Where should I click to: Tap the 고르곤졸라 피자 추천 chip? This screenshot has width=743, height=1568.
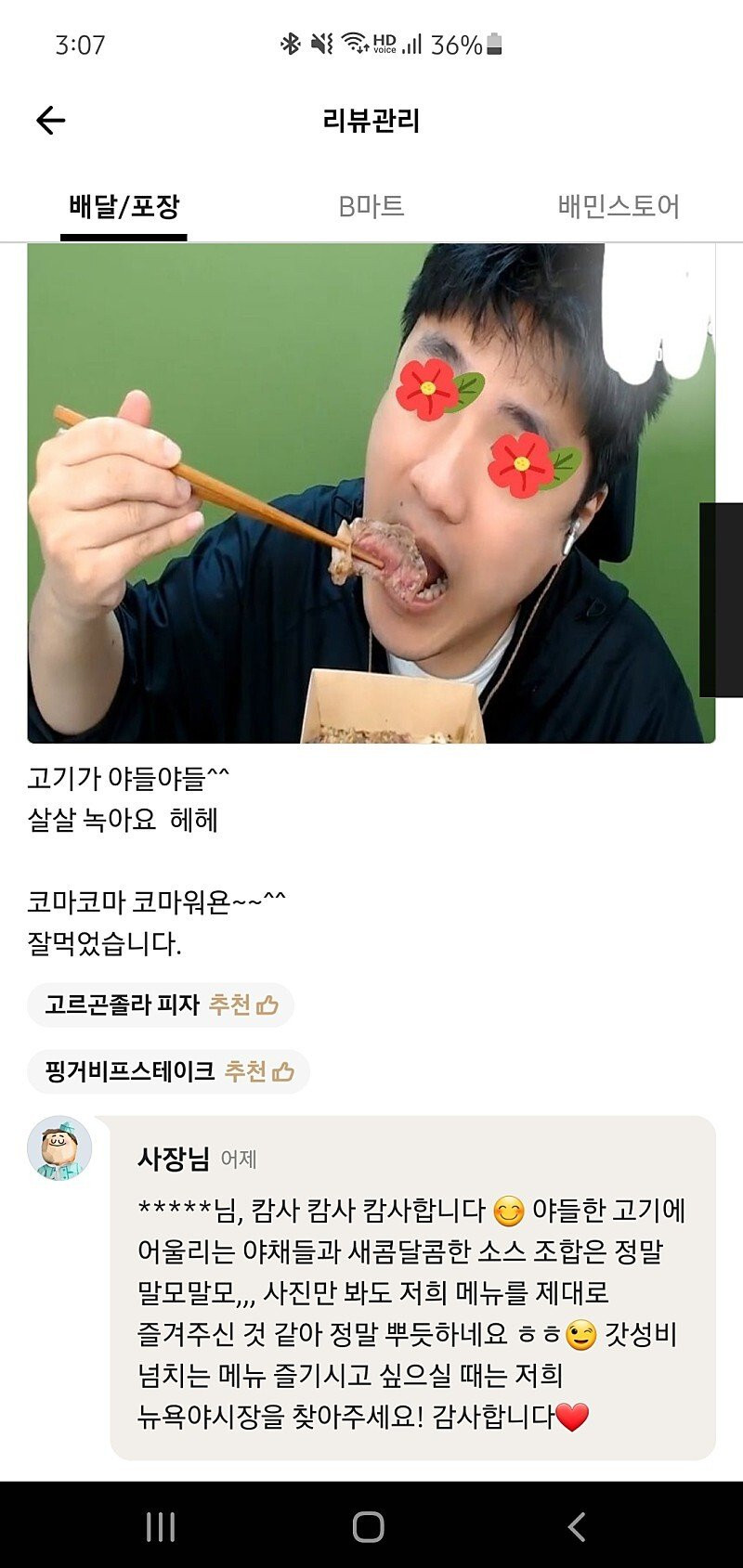point(161,1004)
